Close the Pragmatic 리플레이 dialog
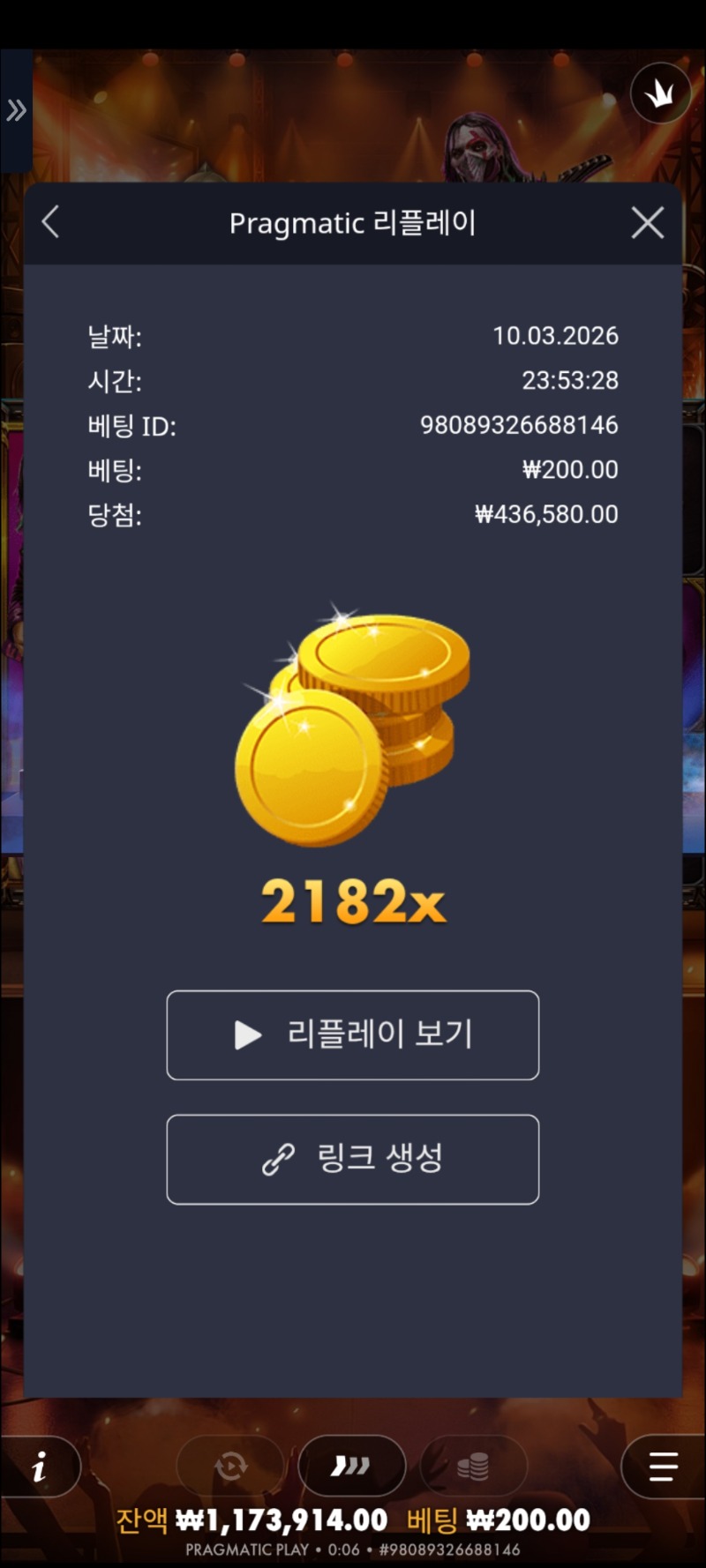Viewport: 706px width, 1568px height. [648, 223]
